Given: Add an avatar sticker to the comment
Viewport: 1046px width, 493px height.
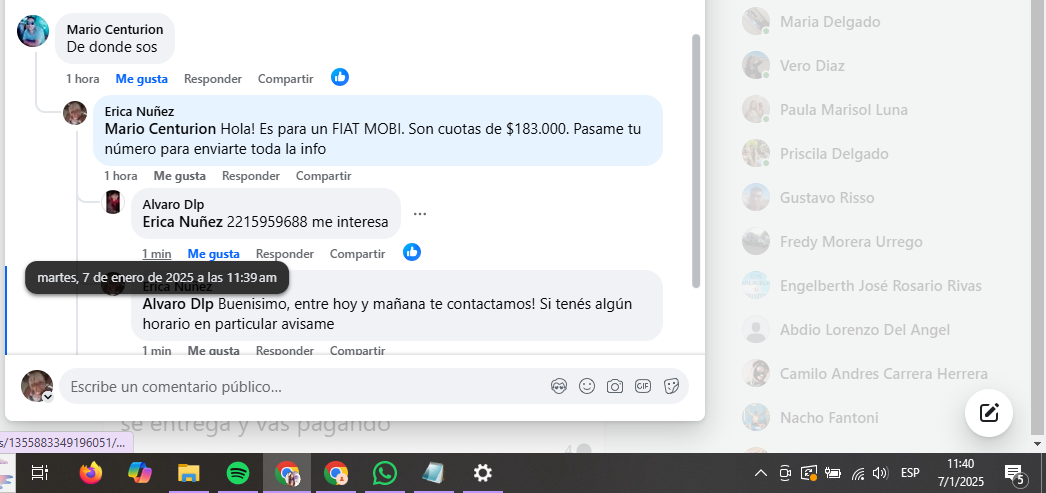Looking at the screenshot, I should 559,386.
